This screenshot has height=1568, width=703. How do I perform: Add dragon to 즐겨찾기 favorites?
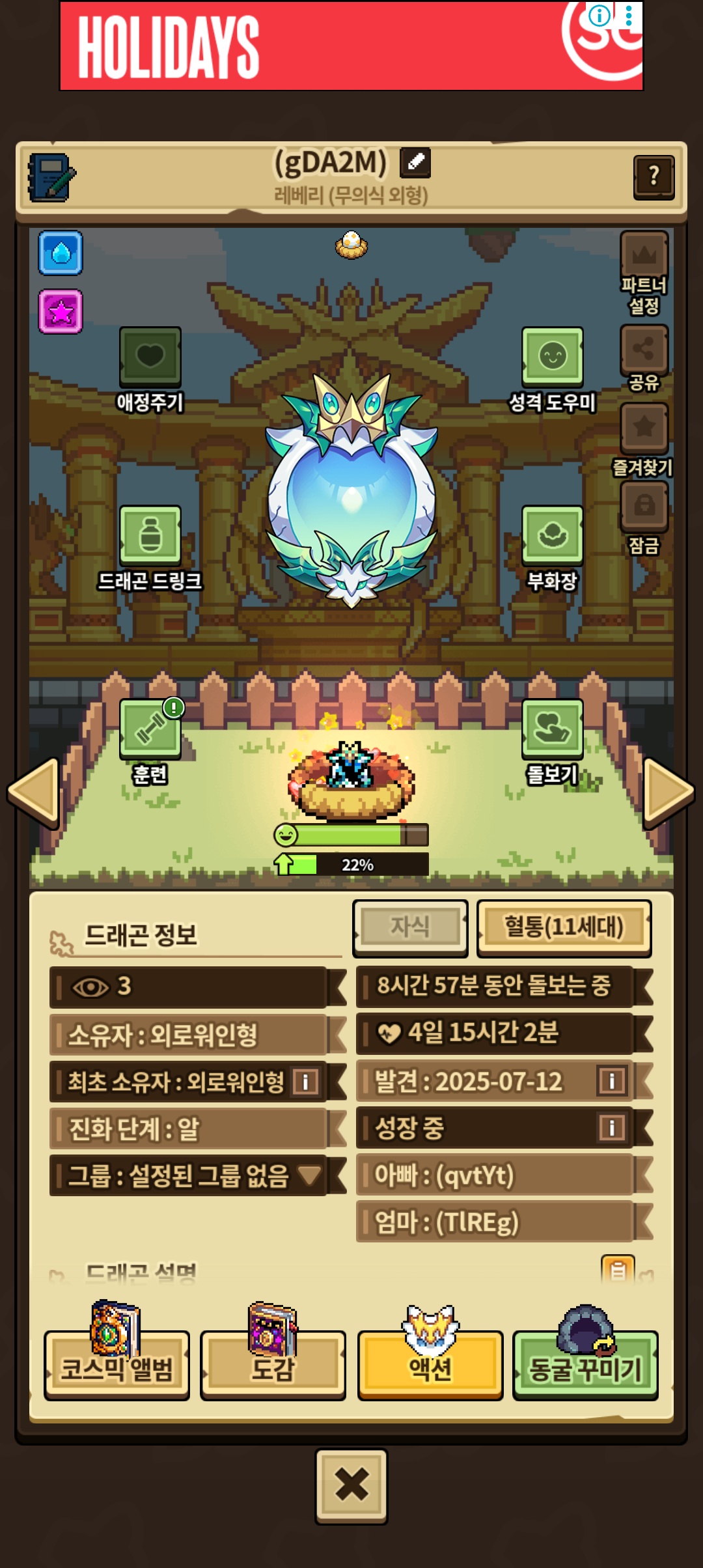(x=644, y=428)
